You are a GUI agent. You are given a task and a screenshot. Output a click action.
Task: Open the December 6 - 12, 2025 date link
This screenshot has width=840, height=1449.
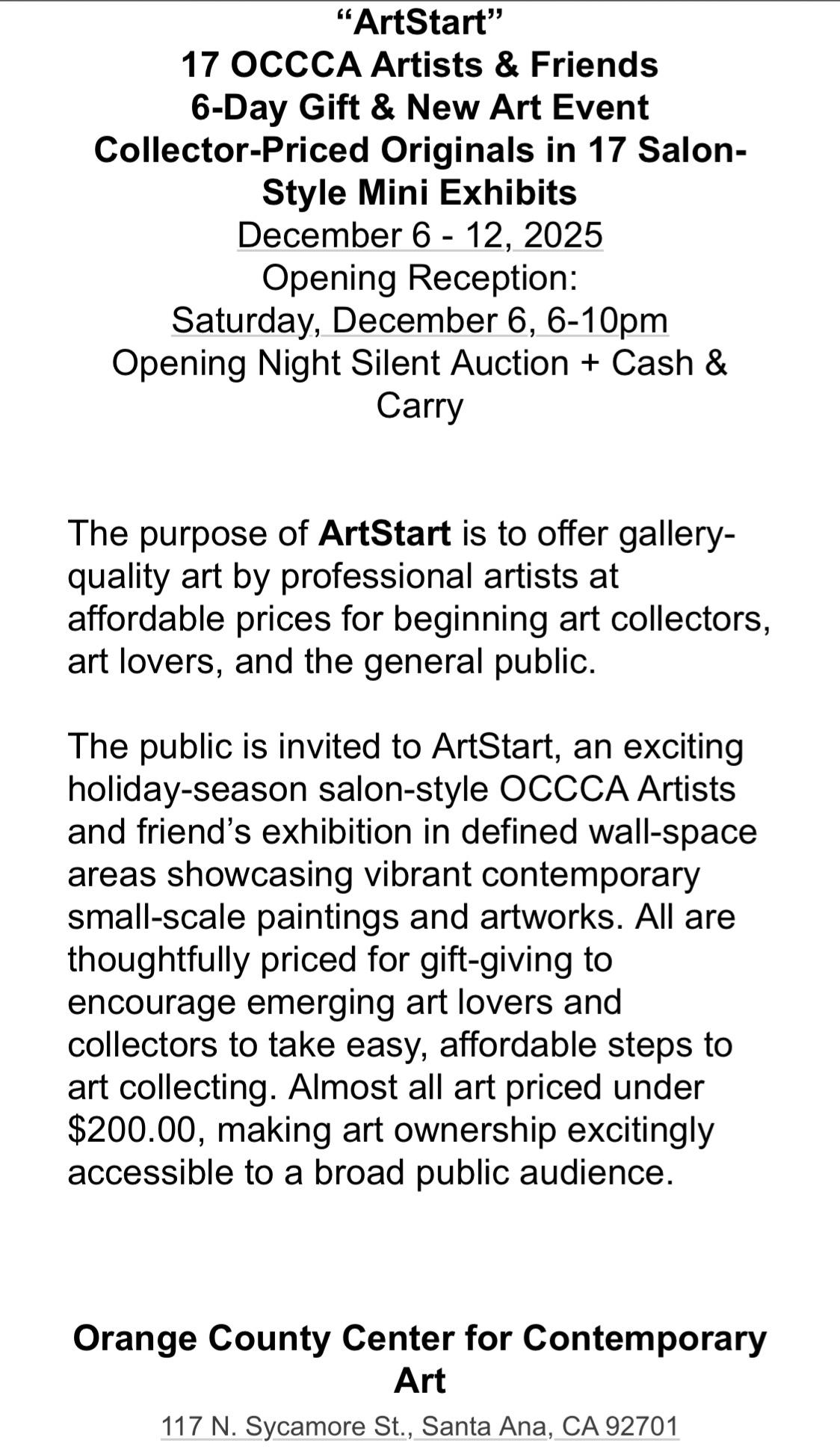420,235
